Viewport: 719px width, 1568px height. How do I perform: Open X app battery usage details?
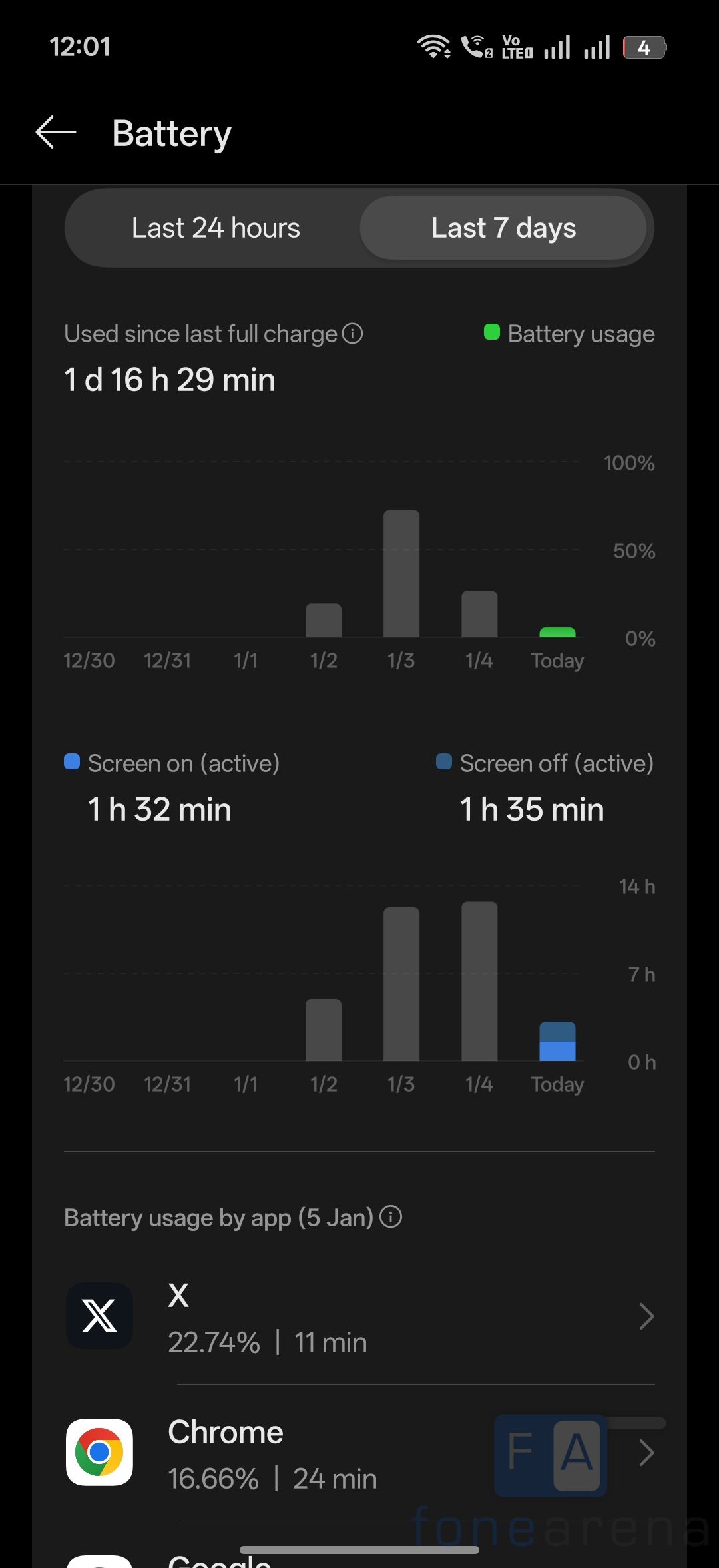pos(359,1317)
